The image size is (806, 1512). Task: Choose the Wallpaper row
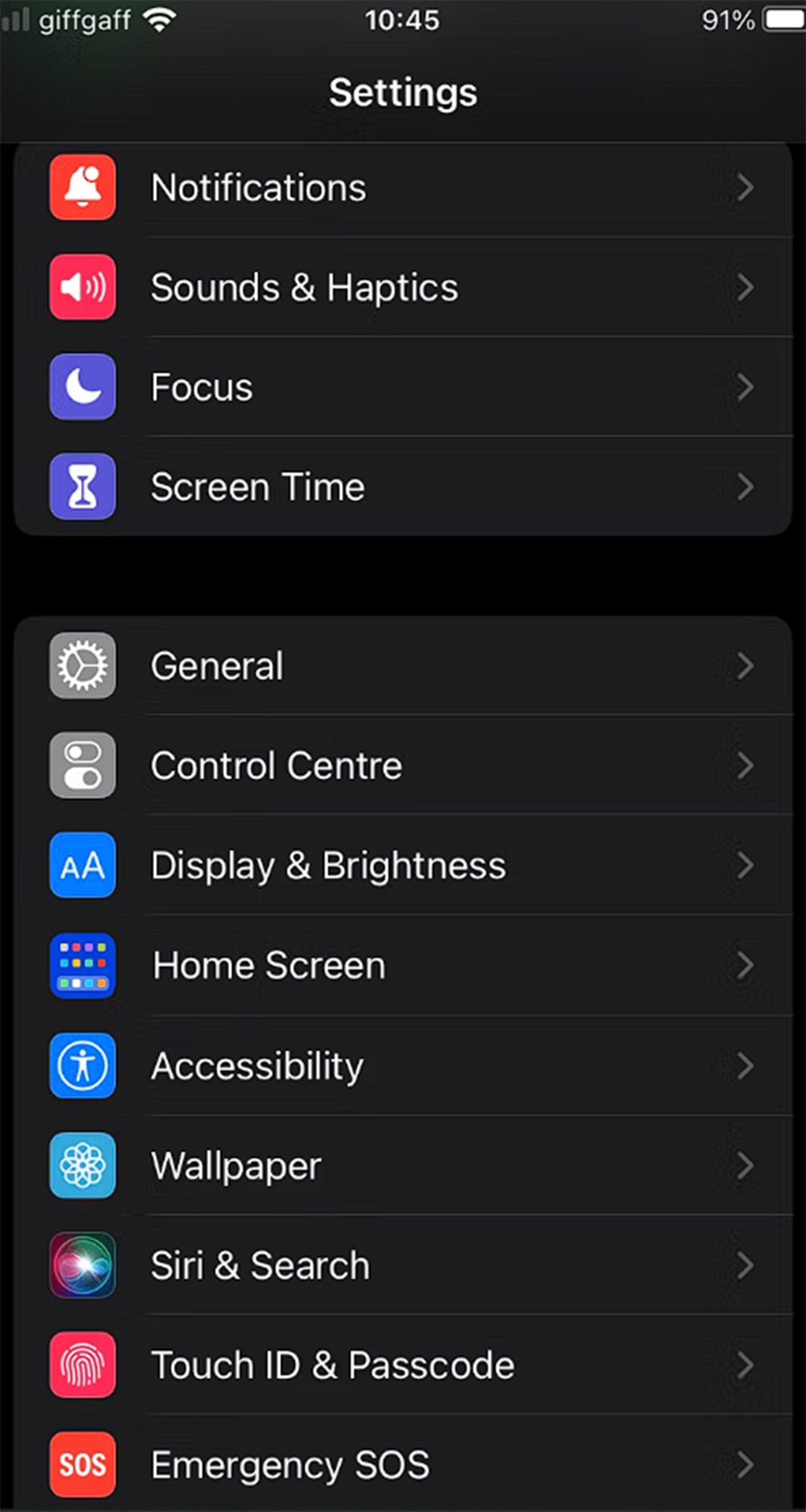[403, 1165]
